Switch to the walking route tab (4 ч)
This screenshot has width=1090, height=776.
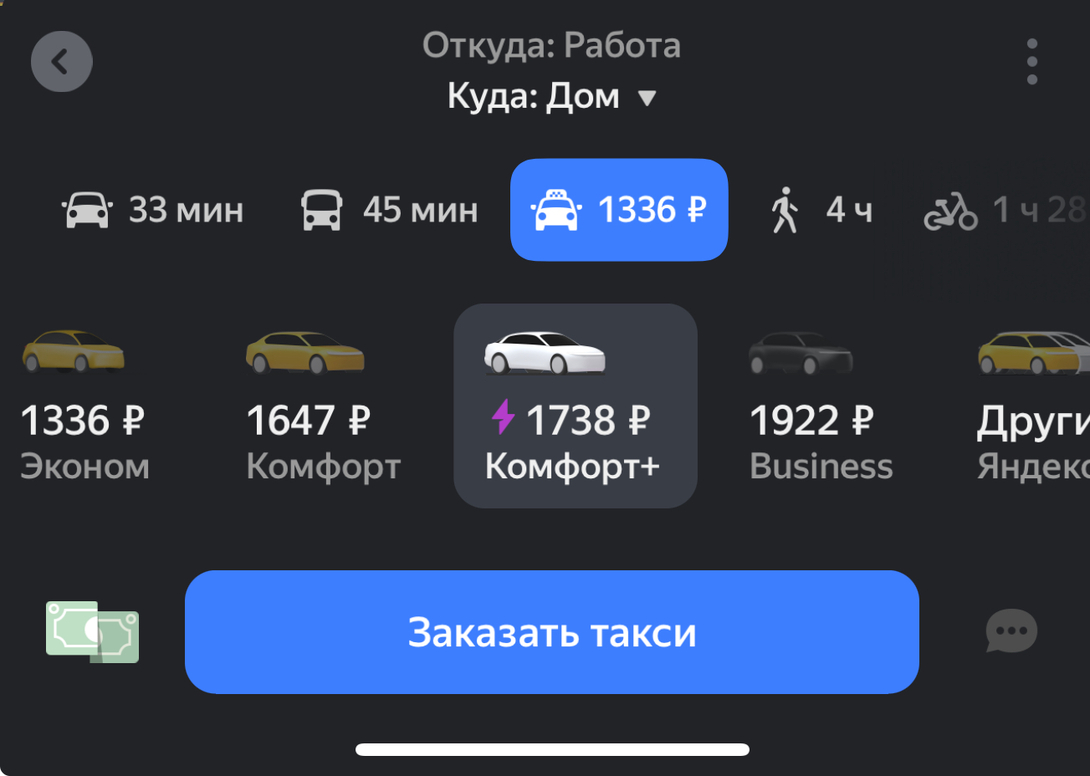tap(821, 210)
